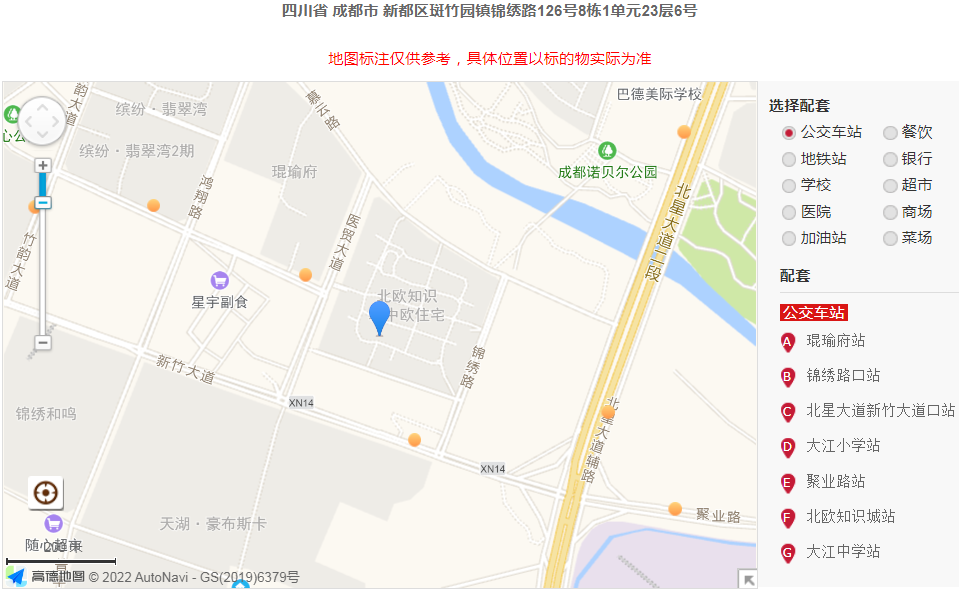
Task: Open bus stop 聚业路站 in the list
Action: tap(835, 482)
